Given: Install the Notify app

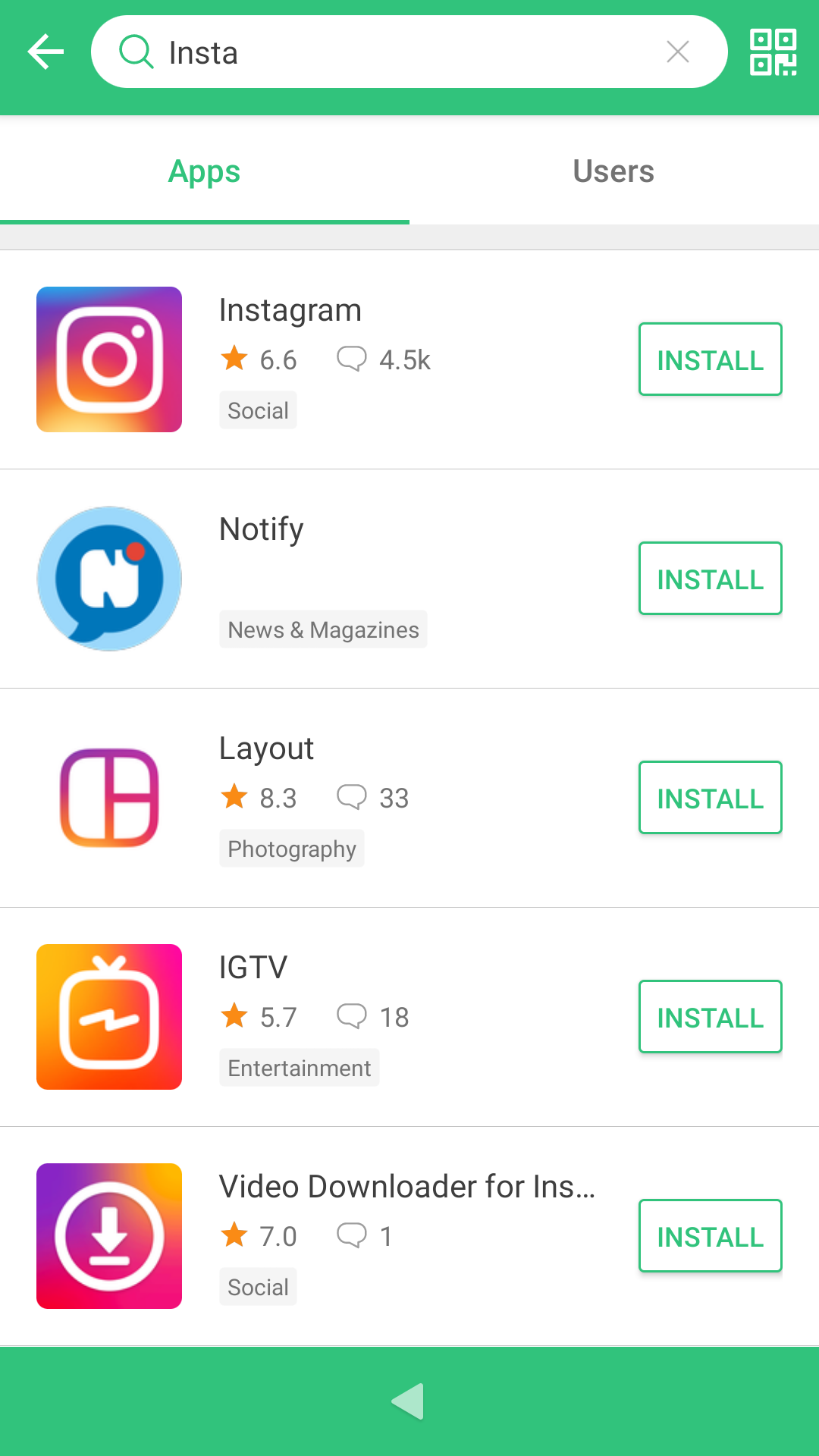Looking at the screenshot, I should point(710,579).
